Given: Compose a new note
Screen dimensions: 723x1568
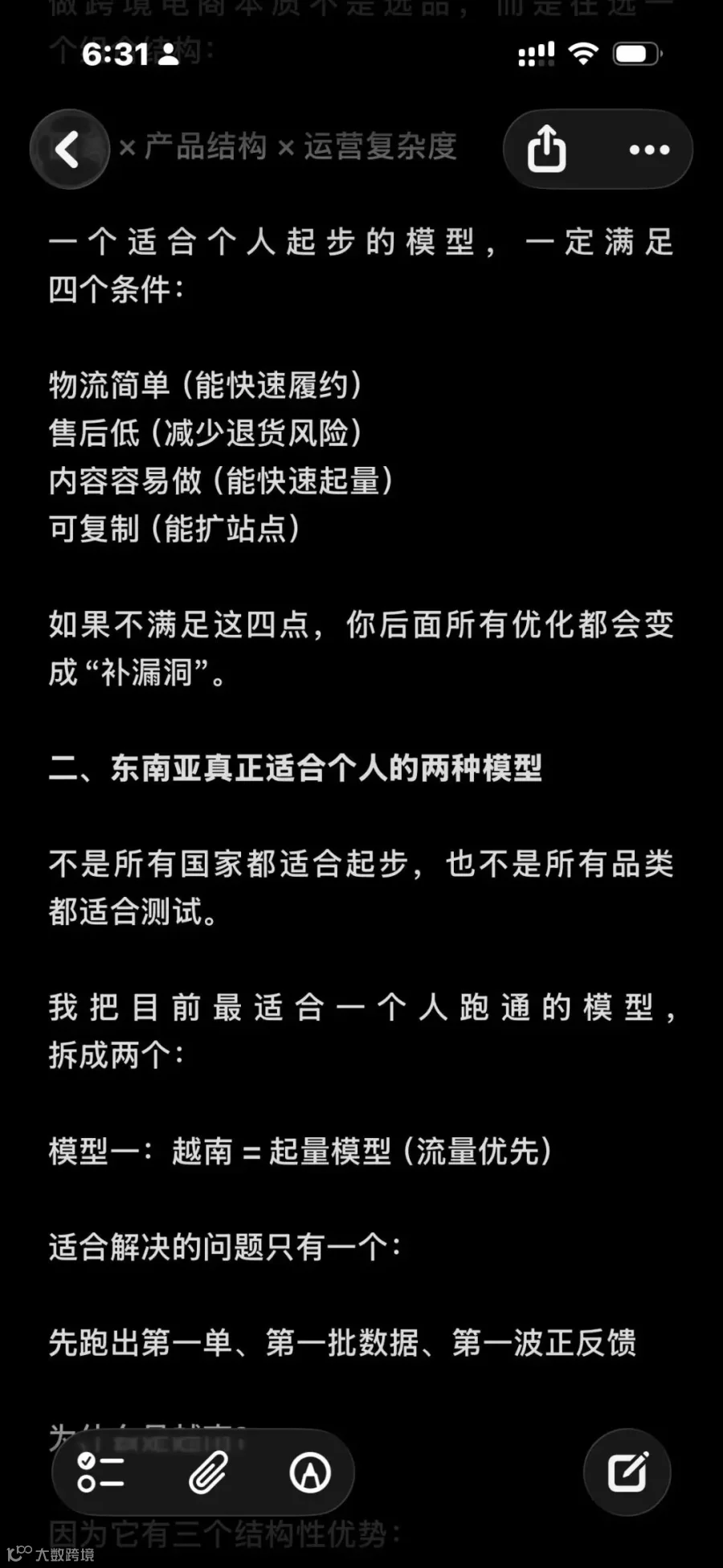Looking at the screenshot, I should (x=627, y=1472).
